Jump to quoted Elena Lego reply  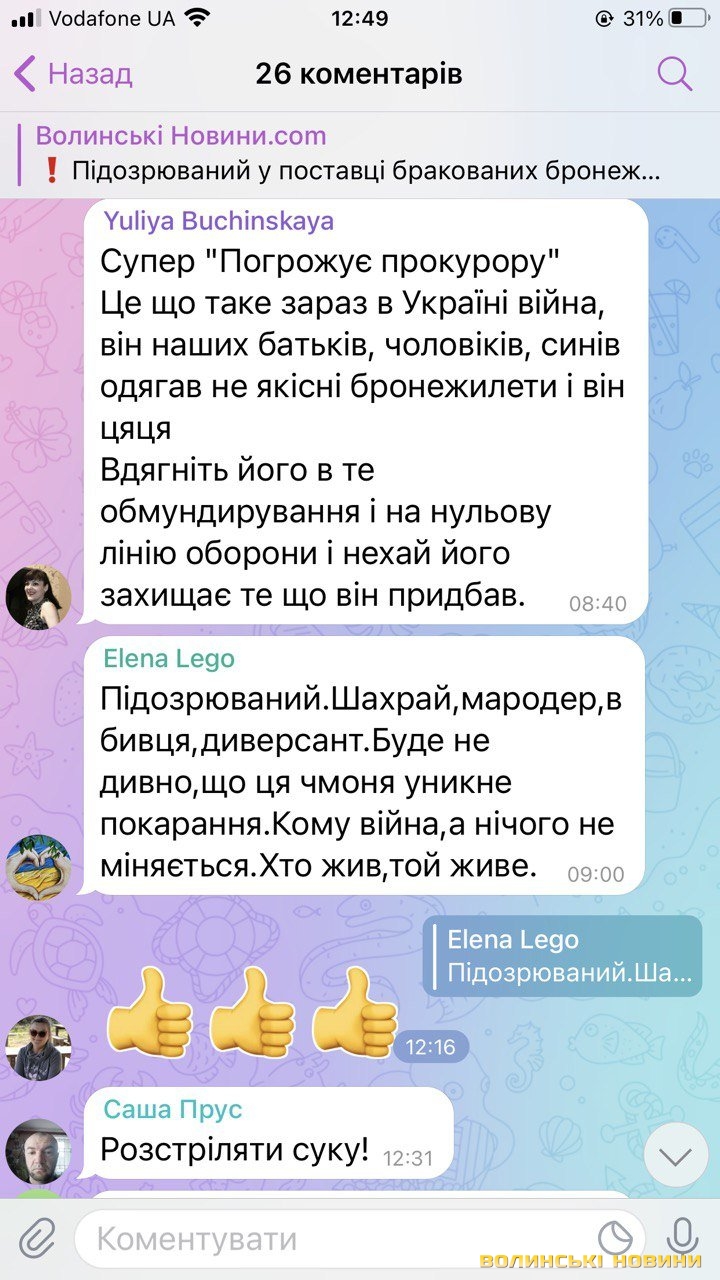(562, 956)
